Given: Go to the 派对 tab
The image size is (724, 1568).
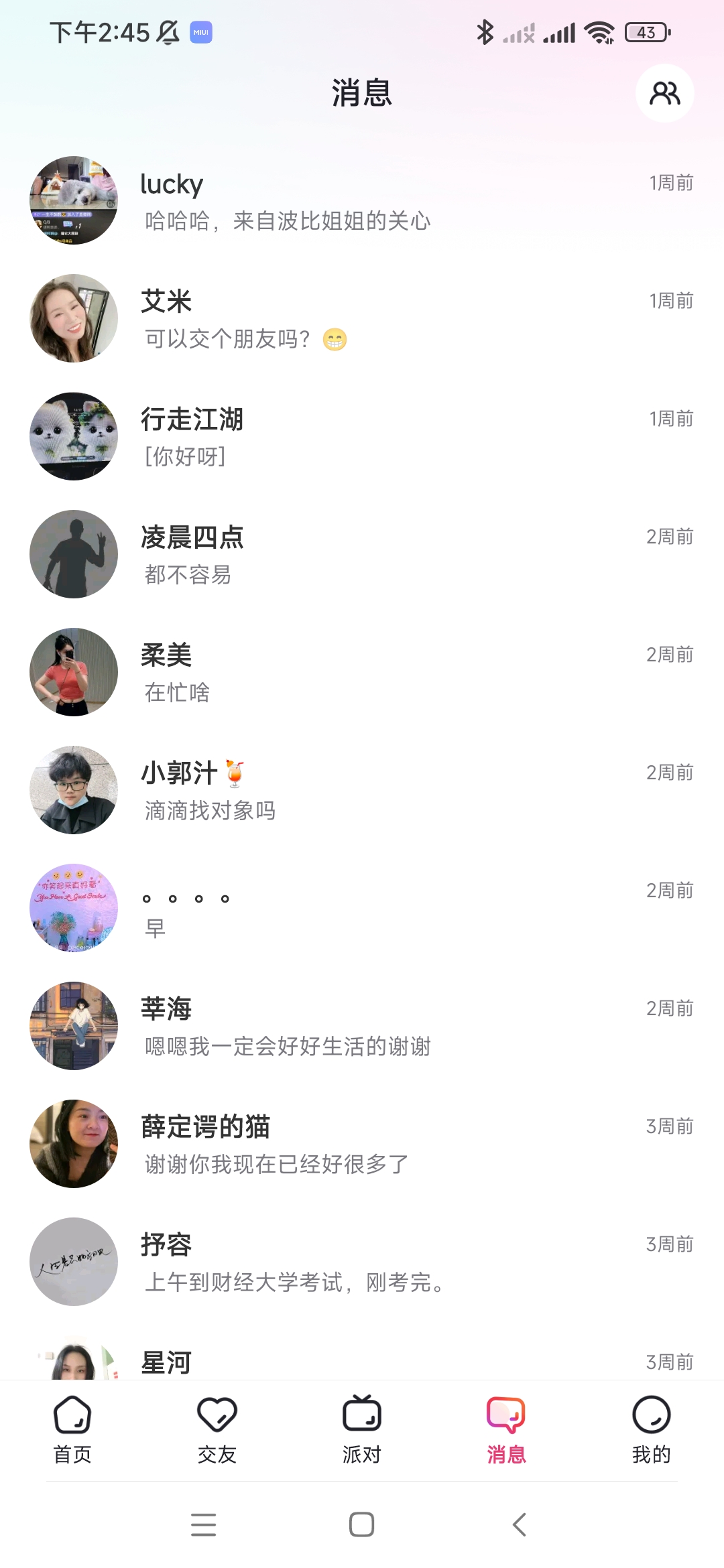Looking at the screenshot, I should click(362, 1429).
